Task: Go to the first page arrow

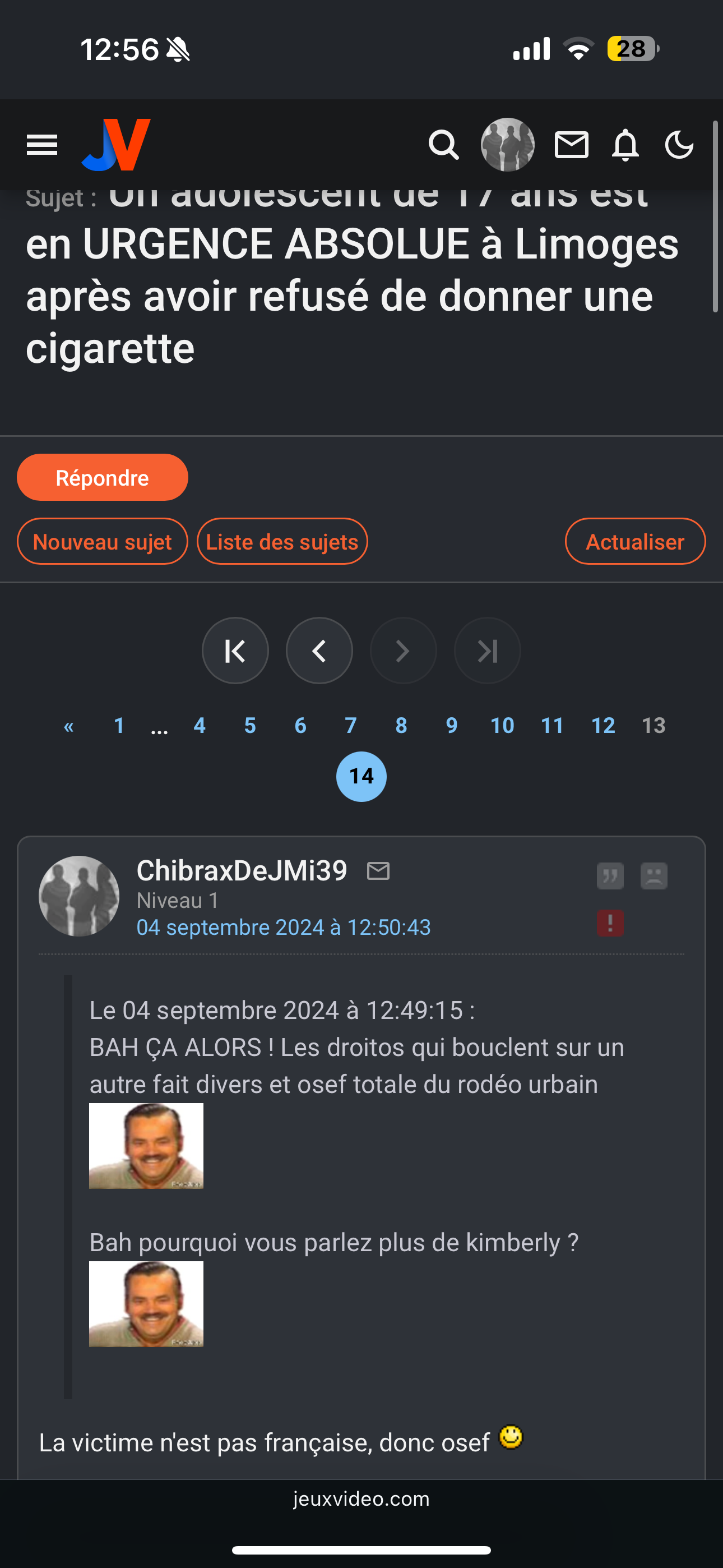Action: click(235, 651)
